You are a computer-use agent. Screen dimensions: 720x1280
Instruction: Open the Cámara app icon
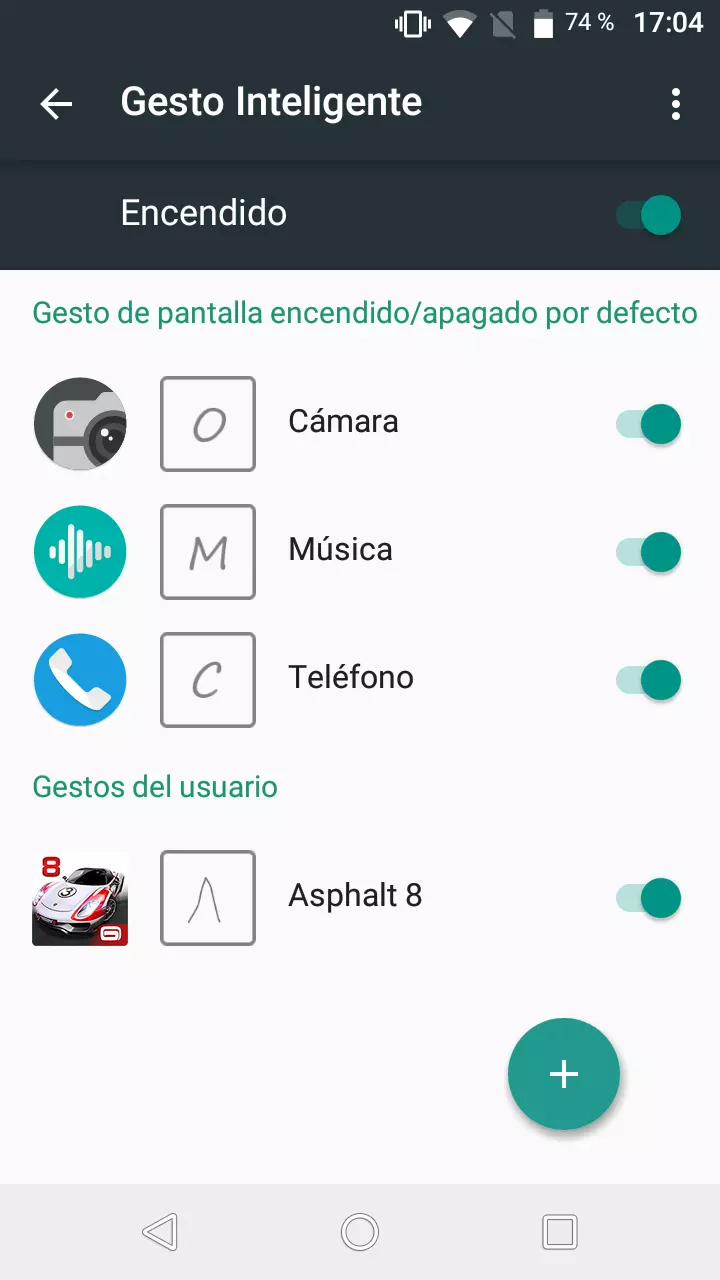pos(80,424)
